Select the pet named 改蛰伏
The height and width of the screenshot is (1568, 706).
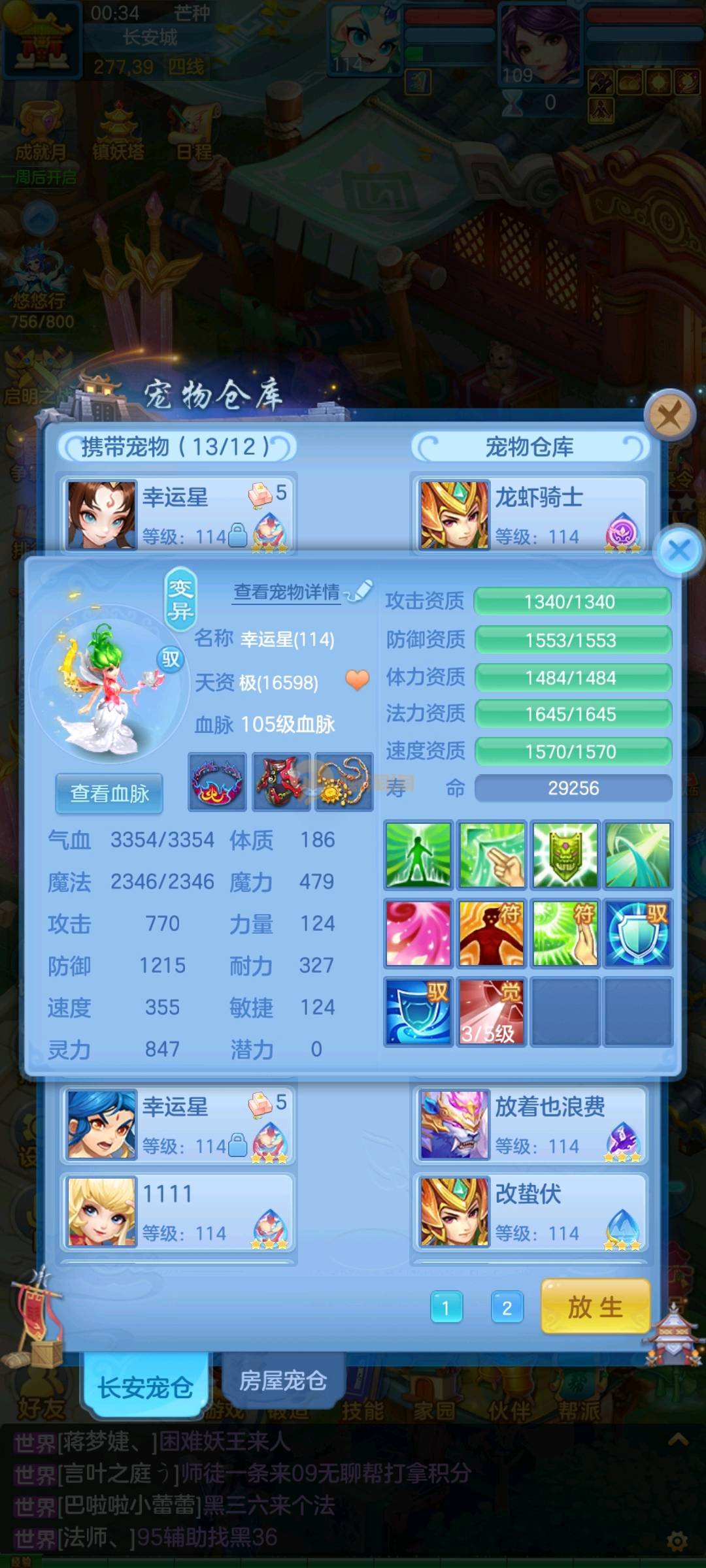(529, 1213)
